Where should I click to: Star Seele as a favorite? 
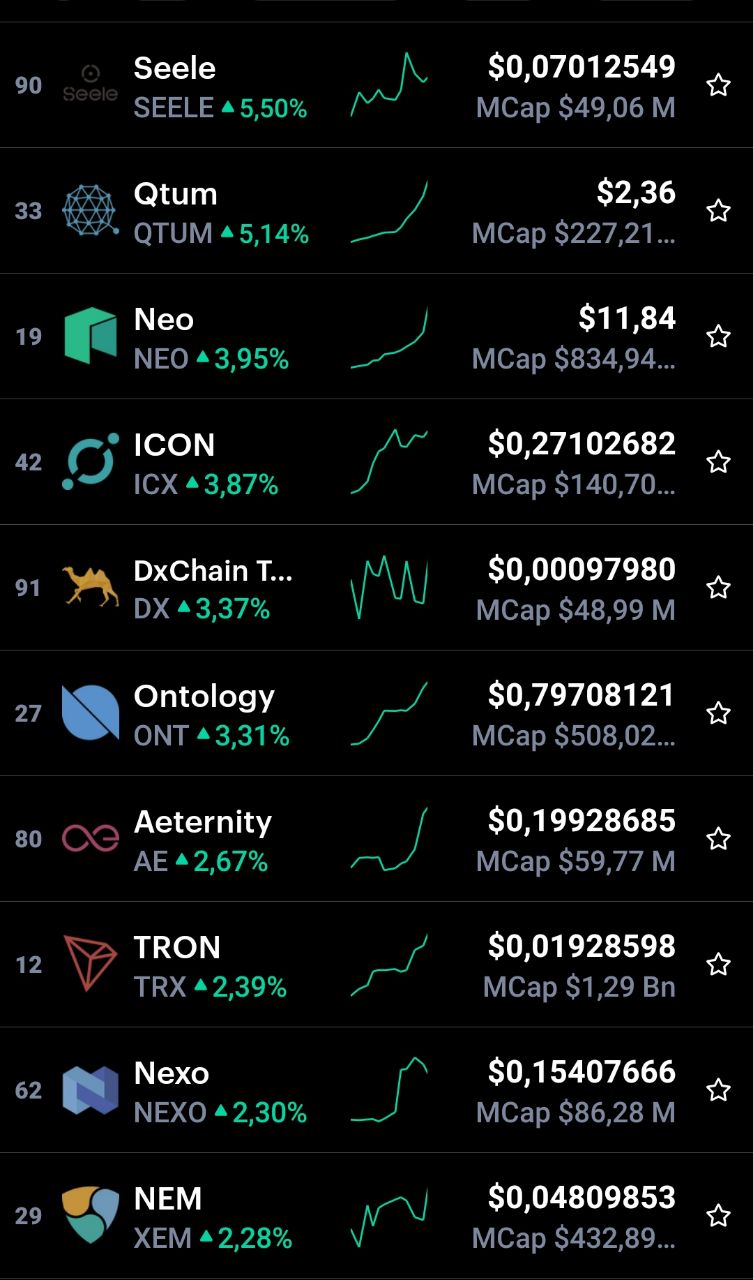718,85
